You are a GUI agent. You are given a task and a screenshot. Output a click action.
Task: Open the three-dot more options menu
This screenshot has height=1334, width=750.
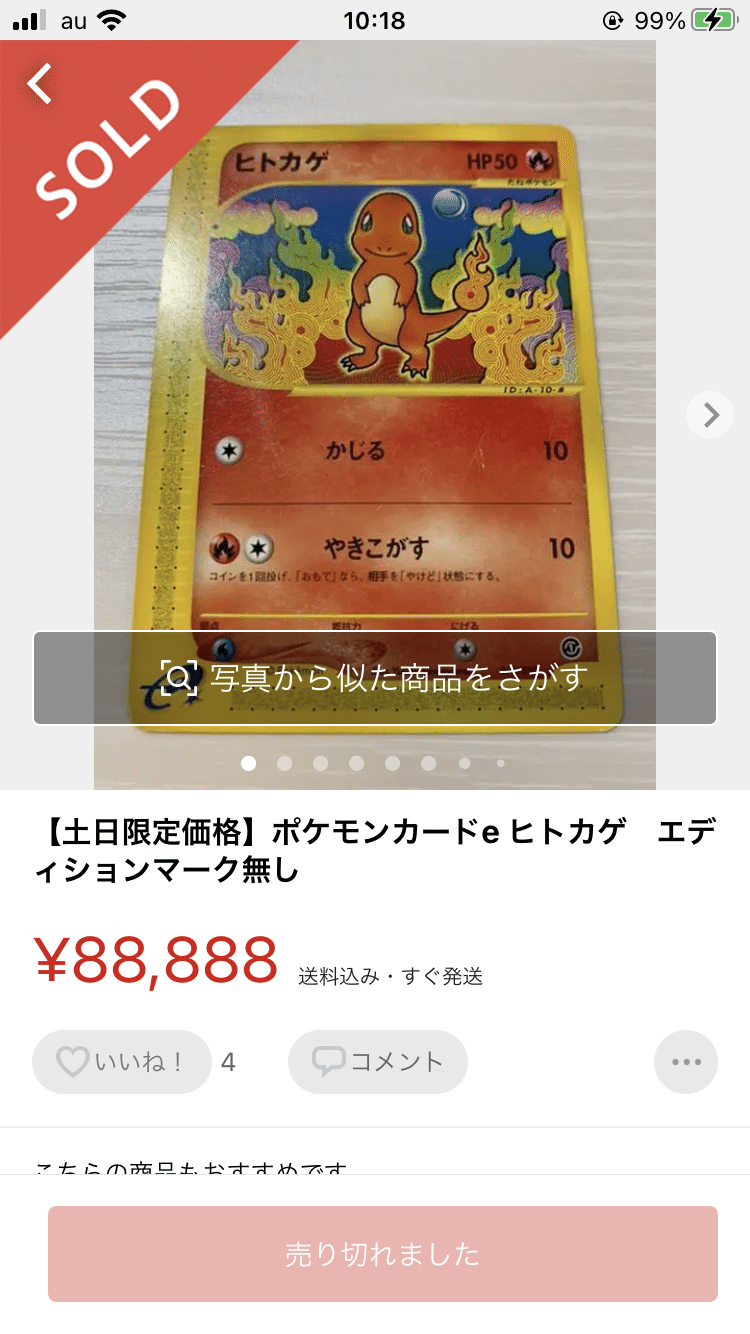coord(686,1062)
